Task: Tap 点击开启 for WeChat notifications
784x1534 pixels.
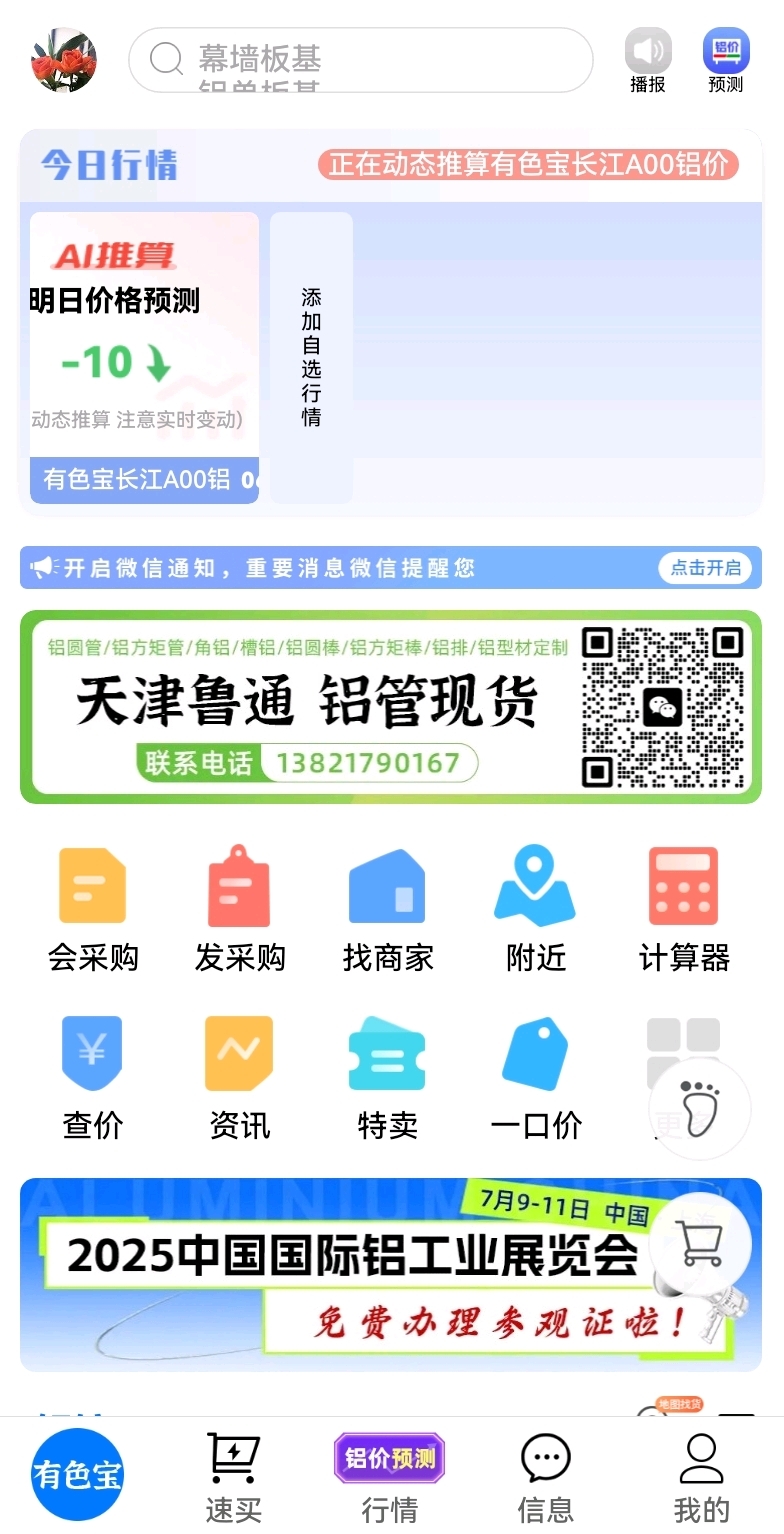Action: point(705,568)
